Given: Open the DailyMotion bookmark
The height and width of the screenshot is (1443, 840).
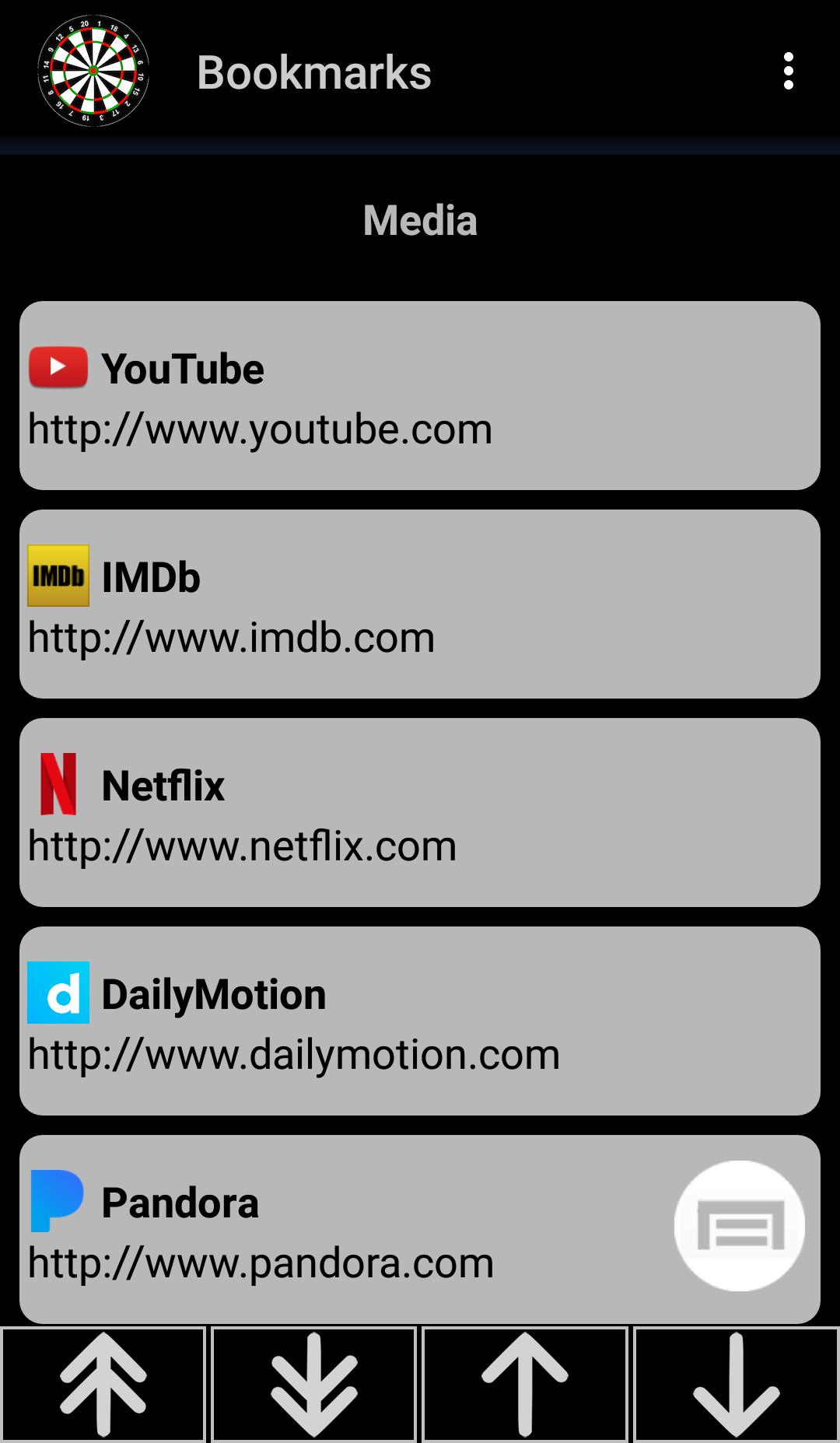Looking at the screenshot, I should [x=420, y=1021].
